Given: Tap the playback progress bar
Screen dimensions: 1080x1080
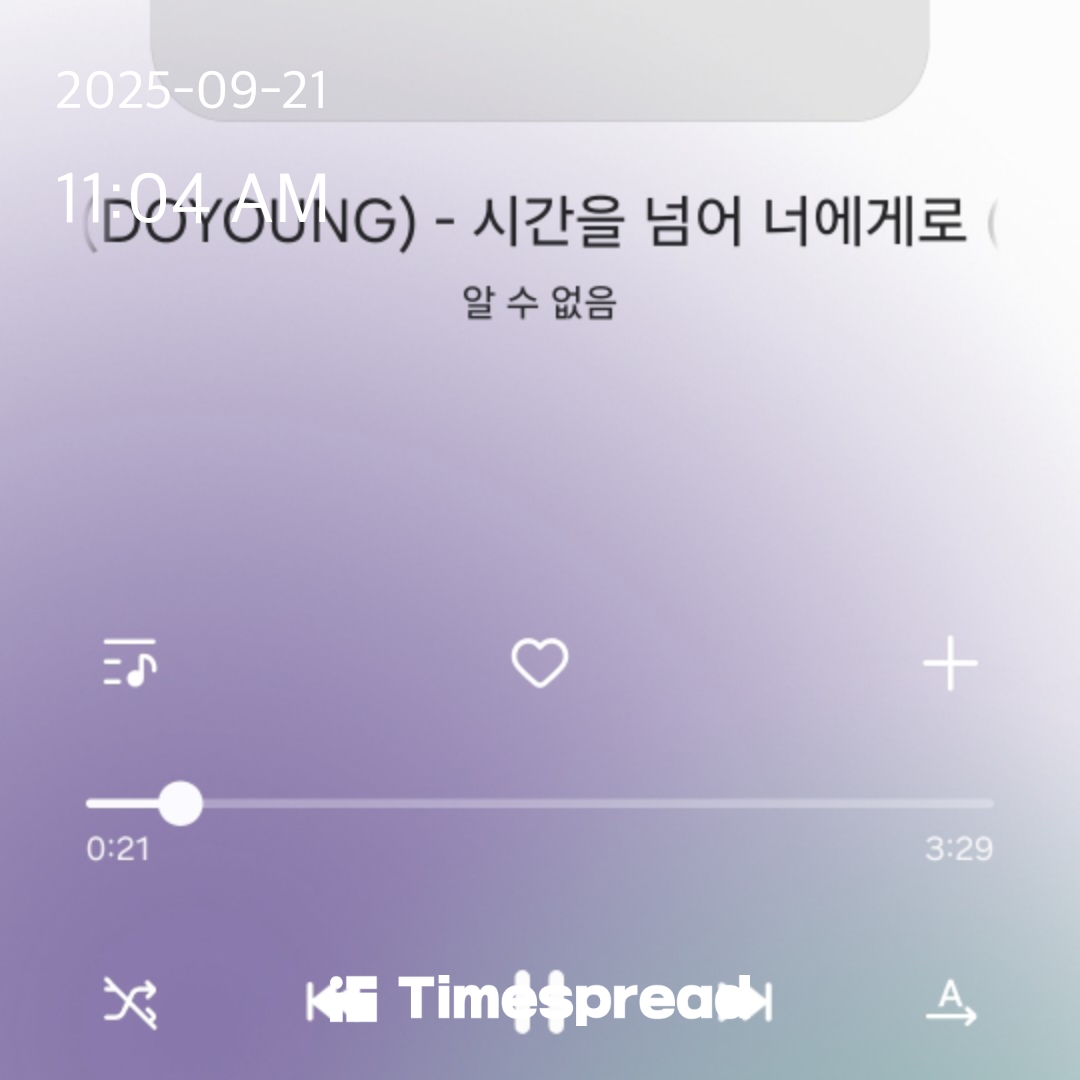Looking at the screenshot, I should click(x=540, y=803).
